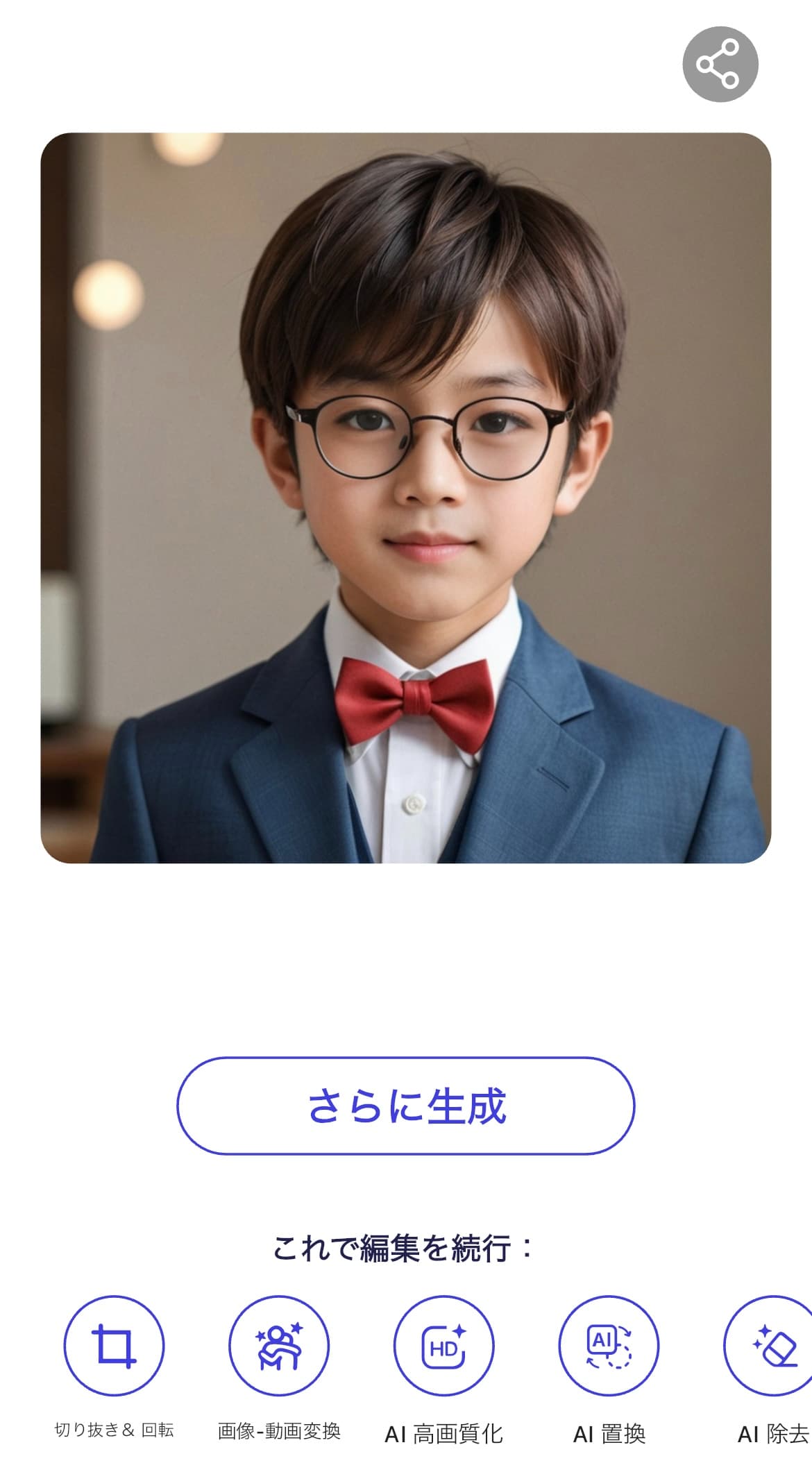Select the AI 除去 eraser tool
The width and height of the screenshot is (812, 1479).
pyautogui.click(x=772, y=1345)
